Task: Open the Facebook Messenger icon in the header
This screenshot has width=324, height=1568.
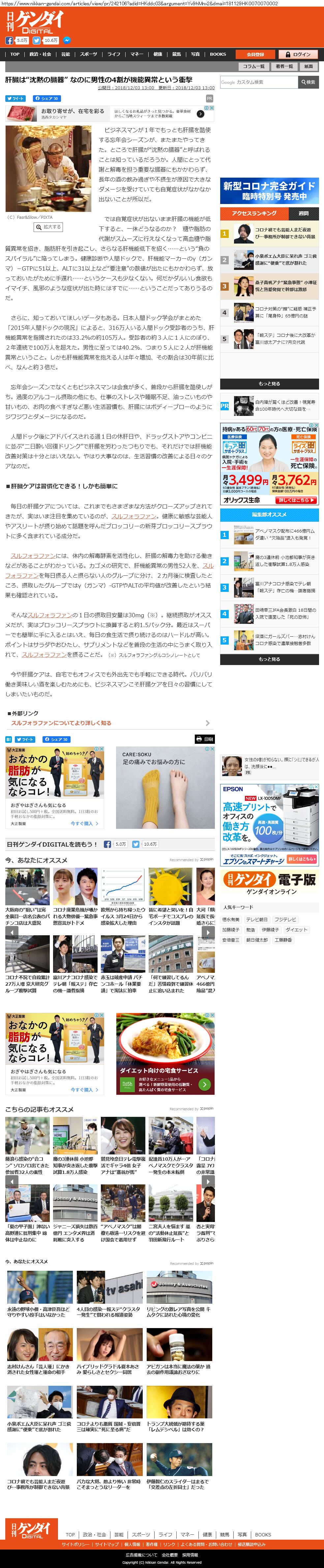Action: pyautogui.click(x=66, y=40)
